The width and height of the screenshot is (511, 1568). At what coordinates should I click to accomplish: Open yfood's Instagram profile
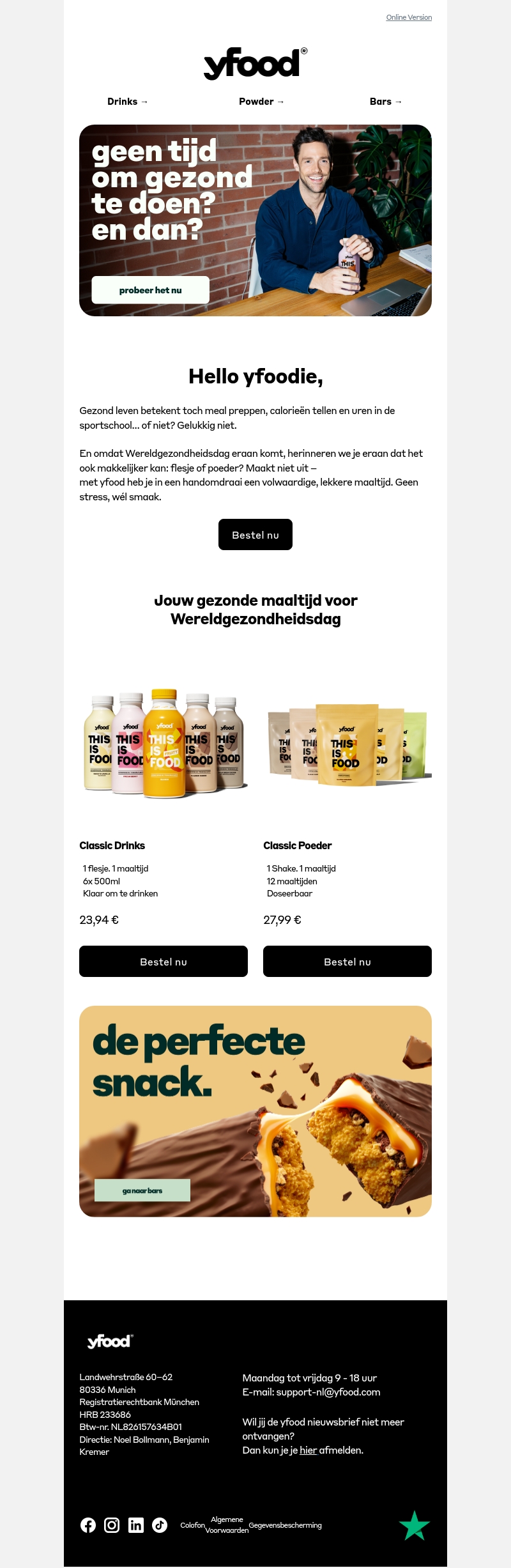pyautogui.click(x=112, y=1525)
